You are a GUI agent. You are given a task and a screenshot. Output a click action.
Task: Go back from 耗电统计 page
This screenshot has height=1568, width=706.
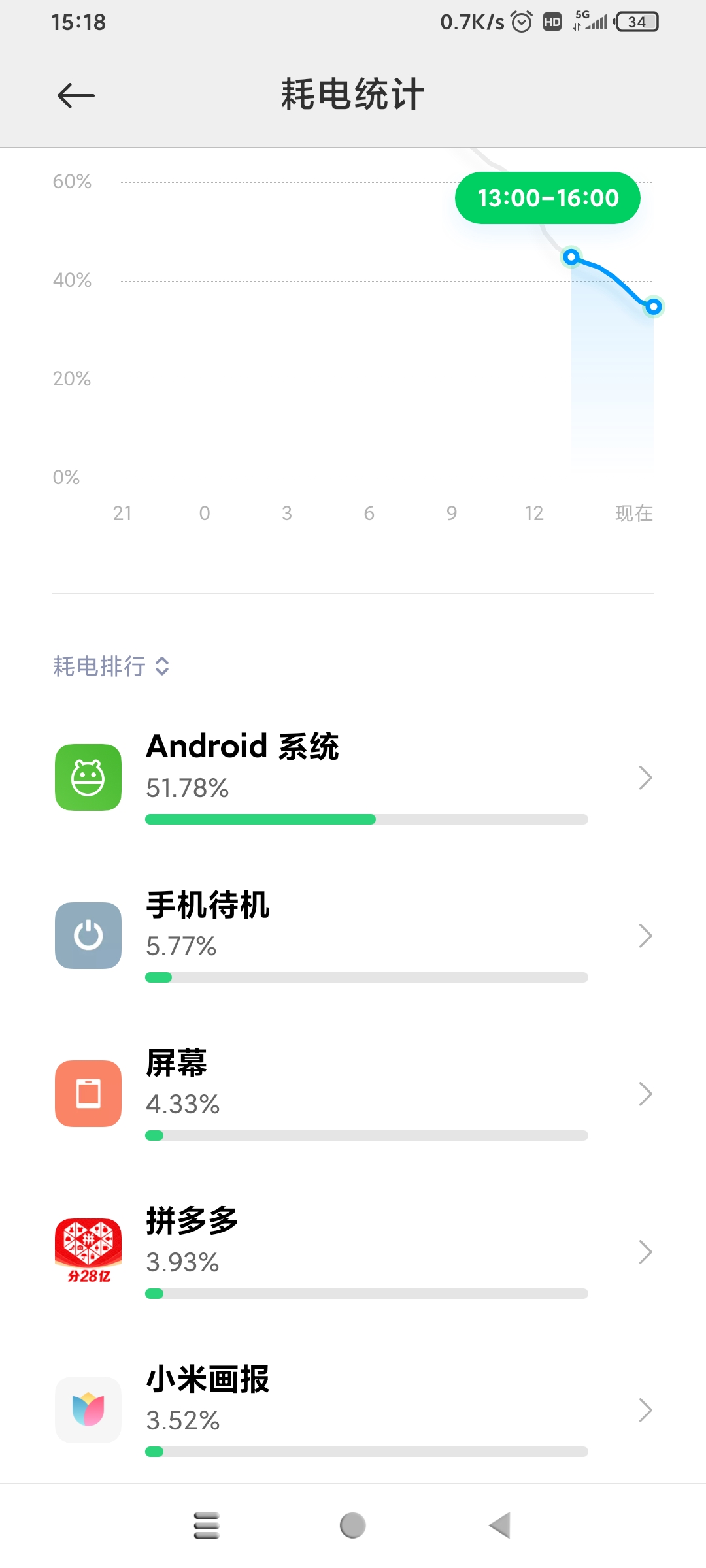coord(76,96)
